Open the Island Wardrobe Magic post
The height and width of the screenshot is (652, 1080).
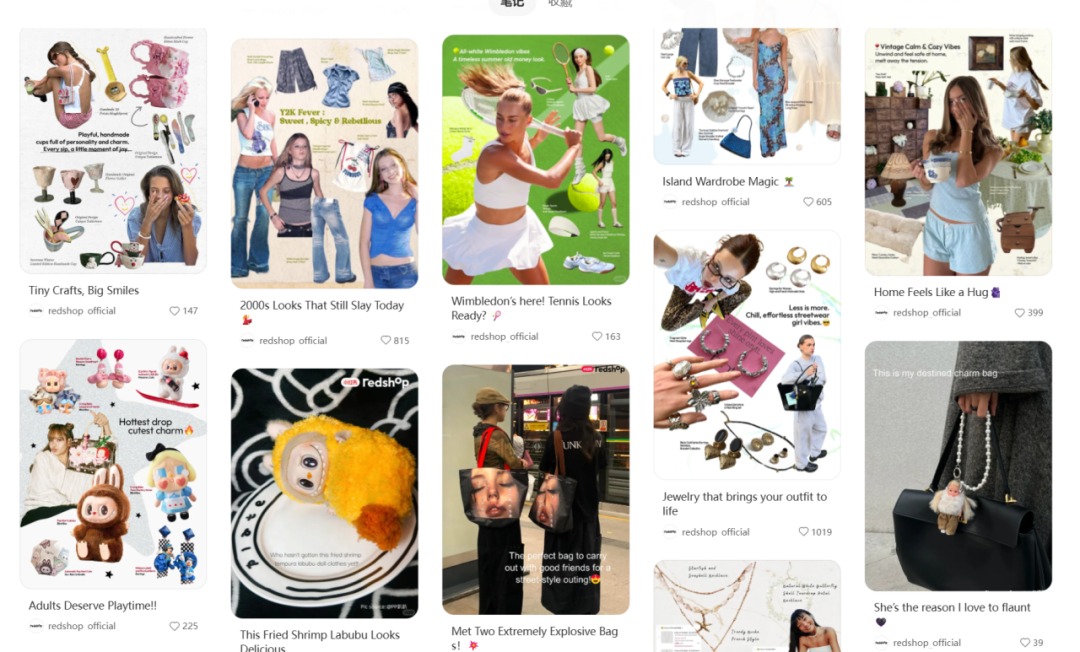pos(746,96)
